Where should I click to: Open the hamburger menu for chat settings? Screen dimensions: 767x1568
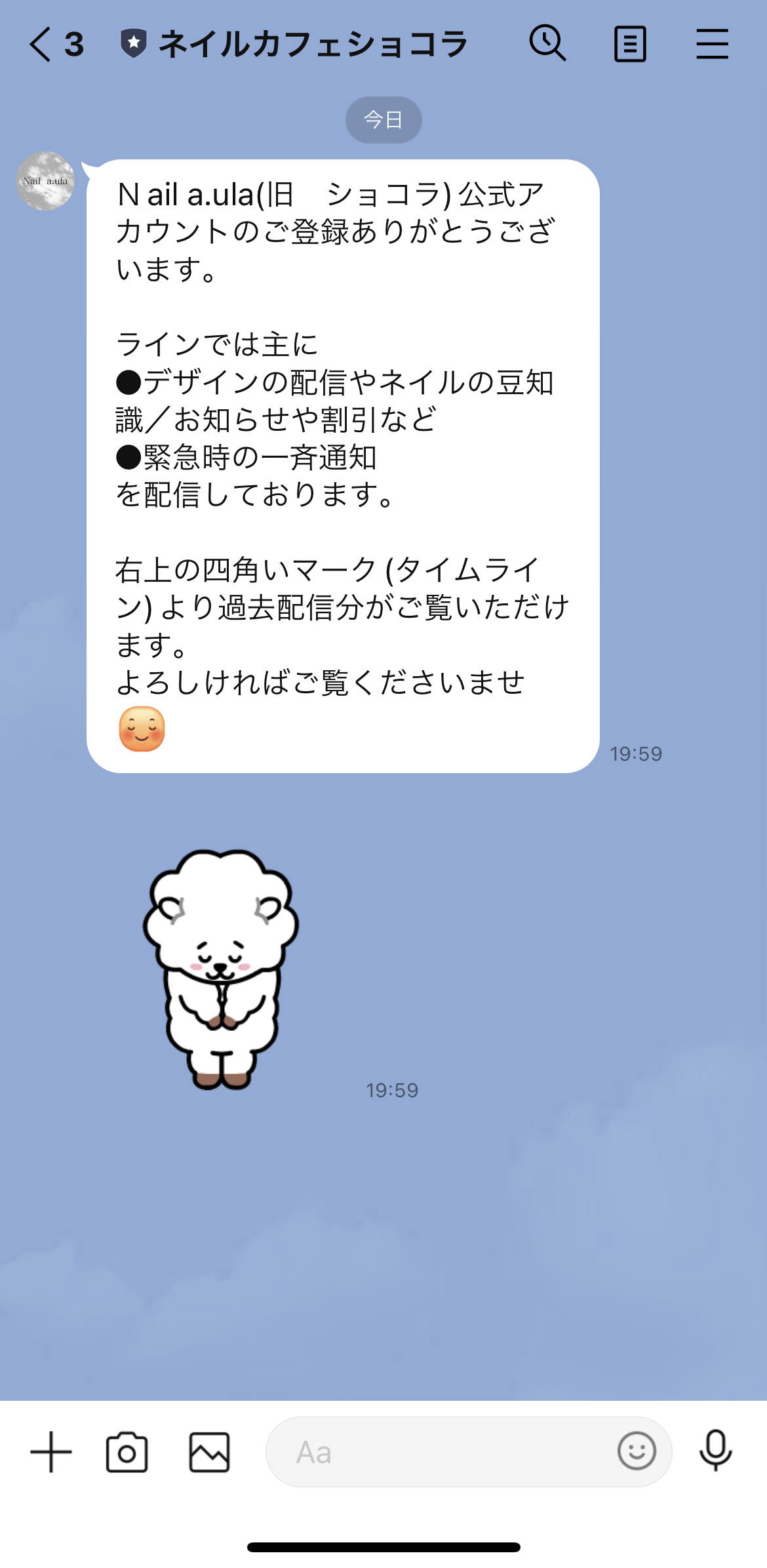coord(713,43)
